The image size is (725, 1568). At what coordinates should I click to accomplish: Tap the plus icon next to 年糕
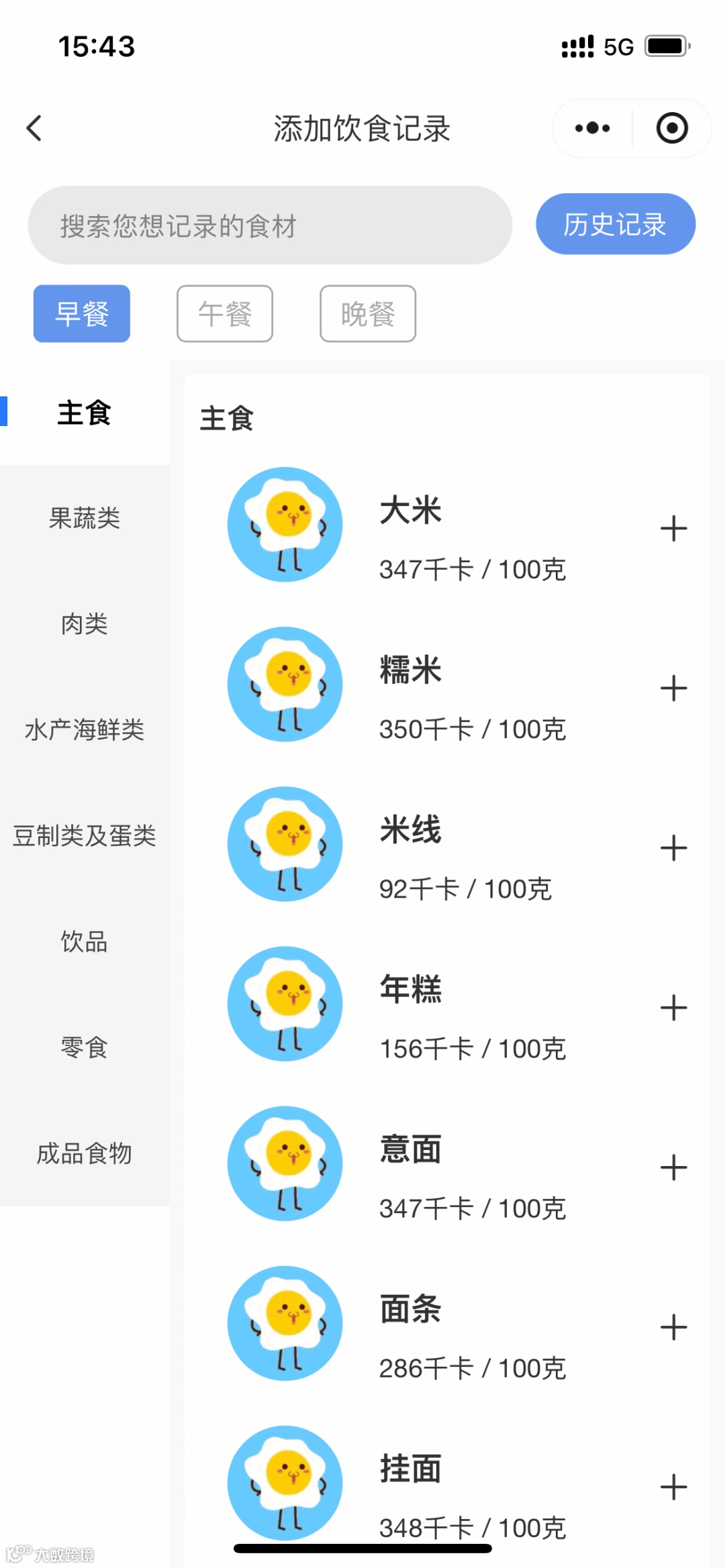673,1008
